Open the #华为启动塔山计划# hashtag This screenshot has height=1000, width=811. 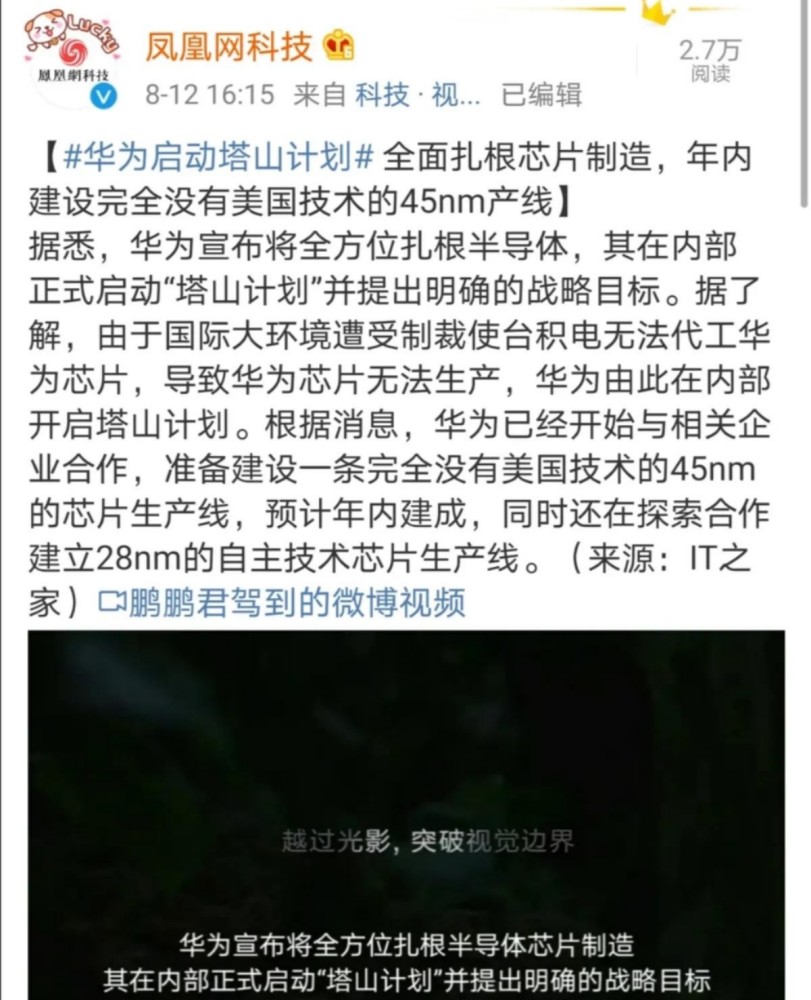(x=218, y=157)
